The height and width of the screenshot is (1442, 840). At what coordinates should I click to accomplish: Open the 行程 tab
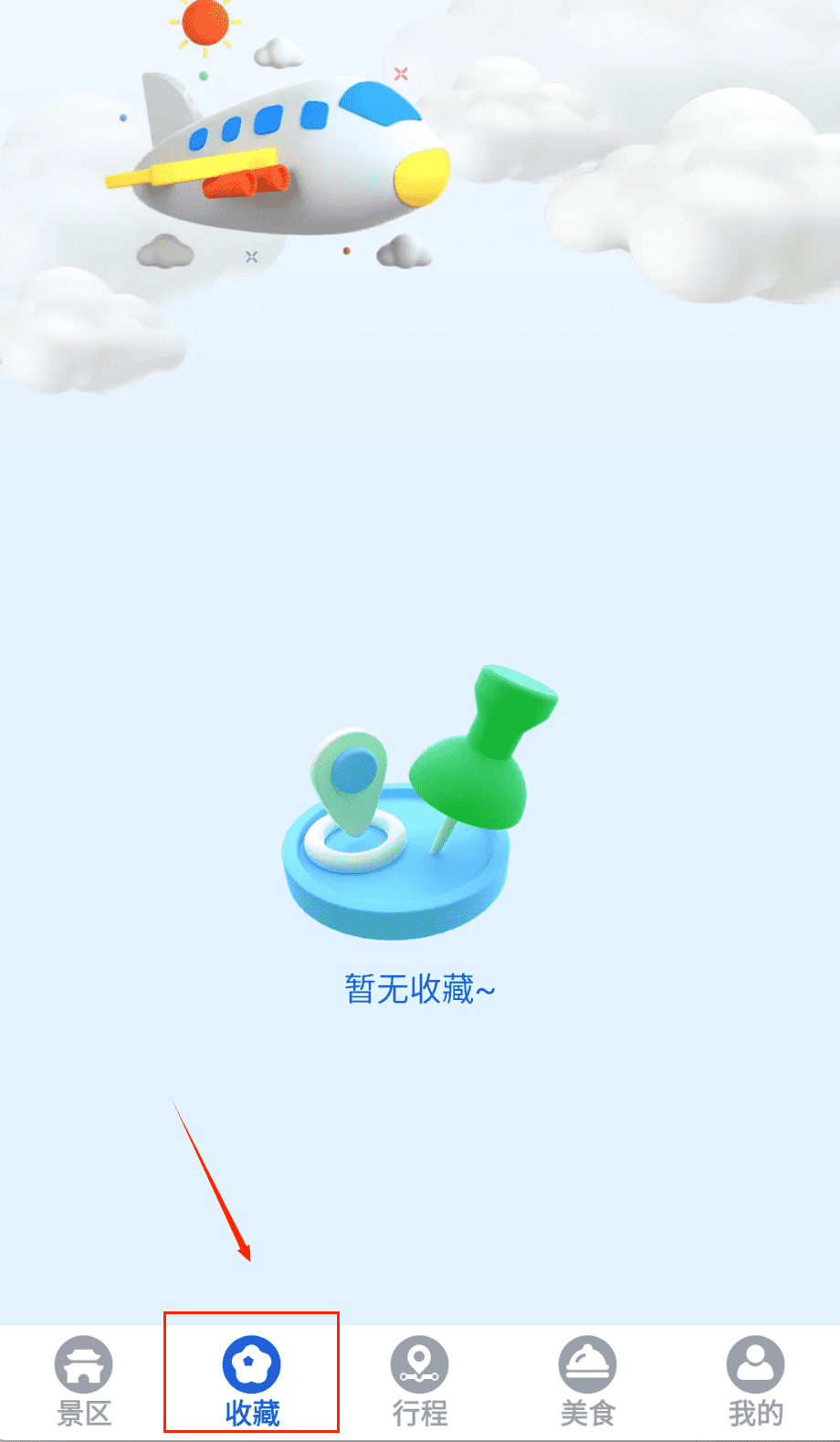click(420, 1381)
